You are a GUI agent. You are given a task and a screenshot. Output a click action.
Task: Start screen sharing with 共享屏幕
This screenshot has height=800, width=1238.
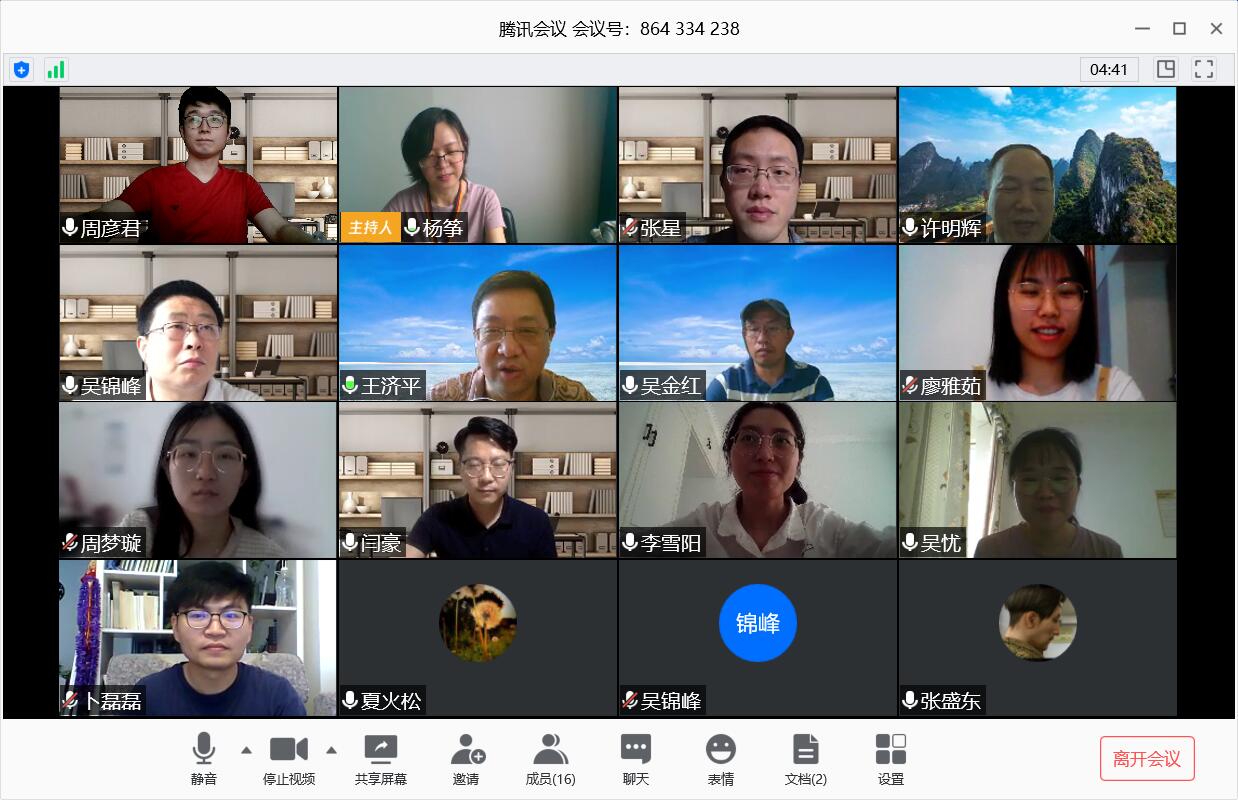(381, 758)
